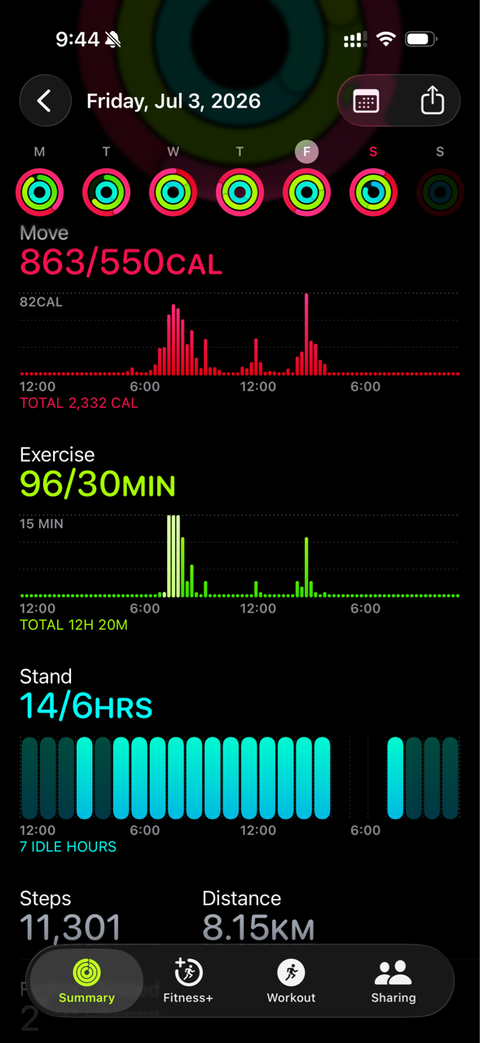Share this day's activity summary
The height and width of the screenshot is (1043, 480).
(432, 101)
